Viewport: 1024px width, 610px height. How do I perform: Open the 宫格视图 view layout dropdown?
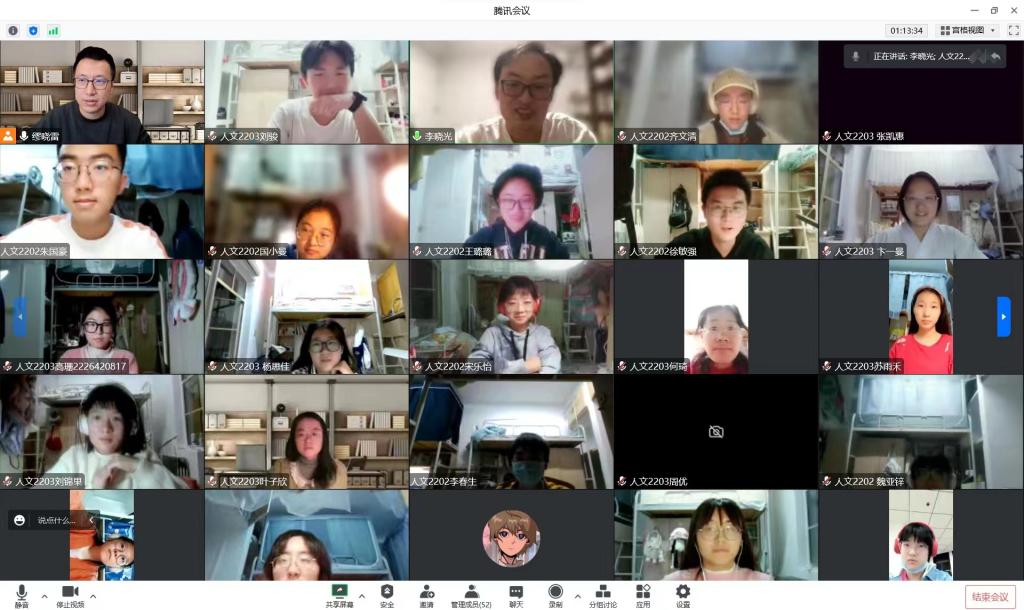(x=968, y=30)
